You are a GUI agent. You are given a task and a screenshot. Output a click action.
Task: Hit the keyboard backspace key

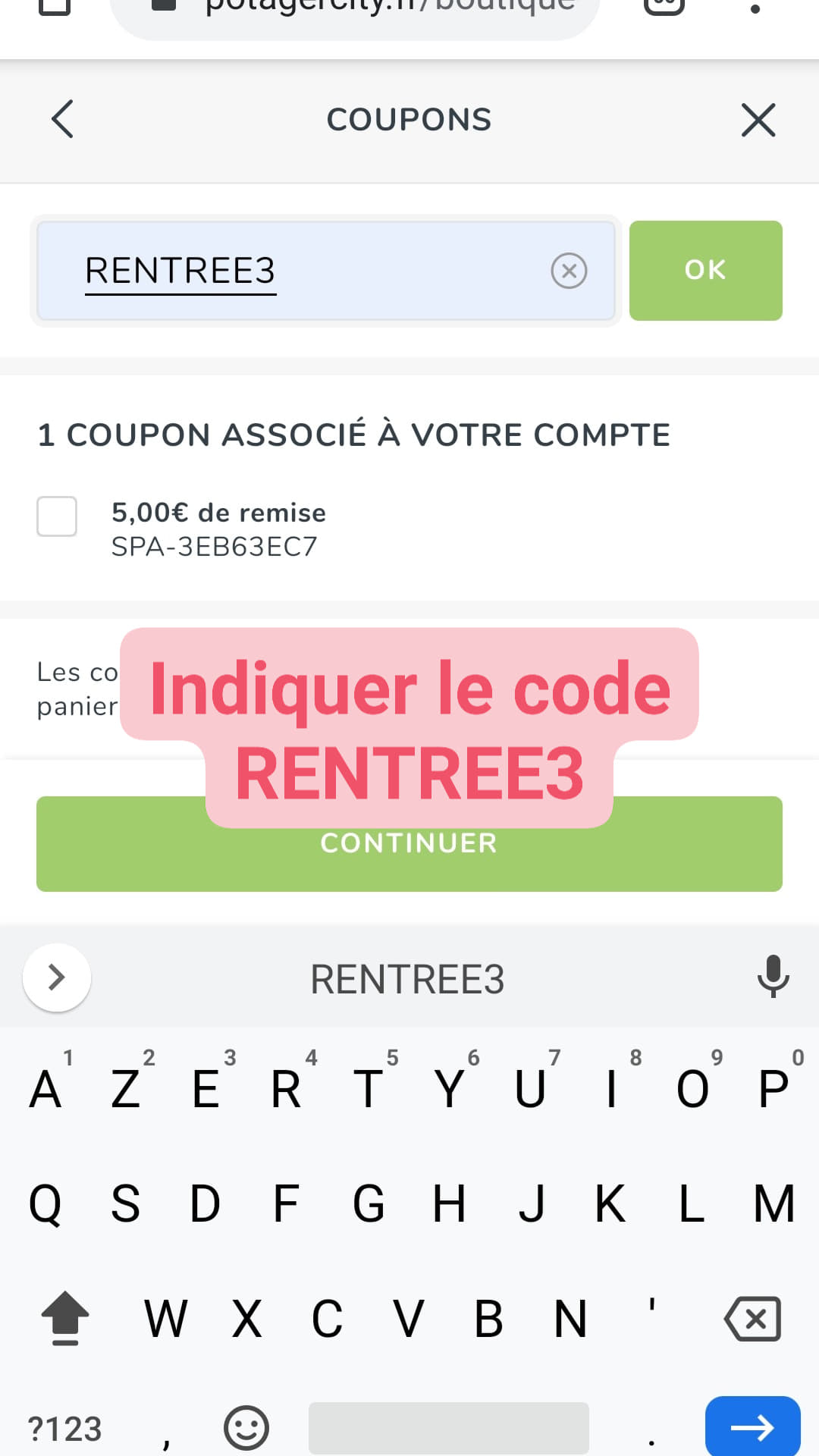point(753,1319)
